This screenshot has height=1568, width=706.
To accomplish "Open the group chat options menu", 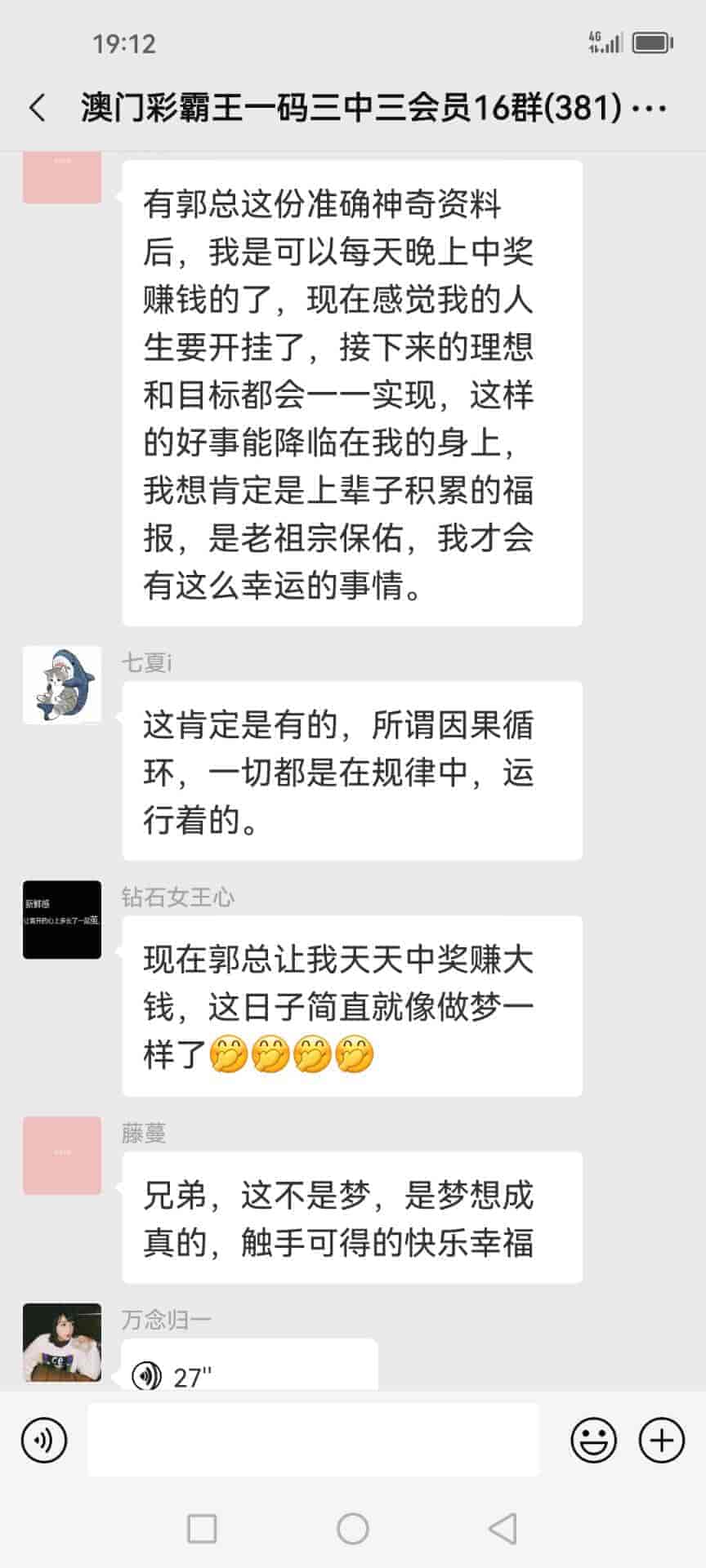I will 650,108.
